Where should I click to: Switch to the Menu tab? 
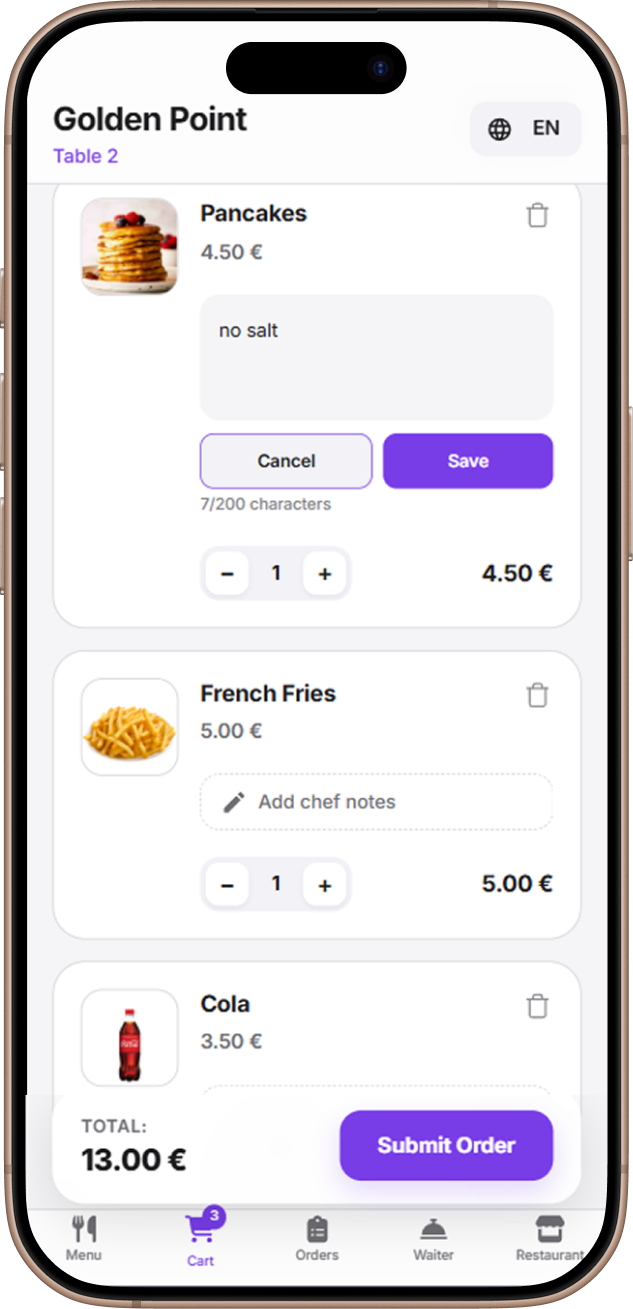[84, 1238]
